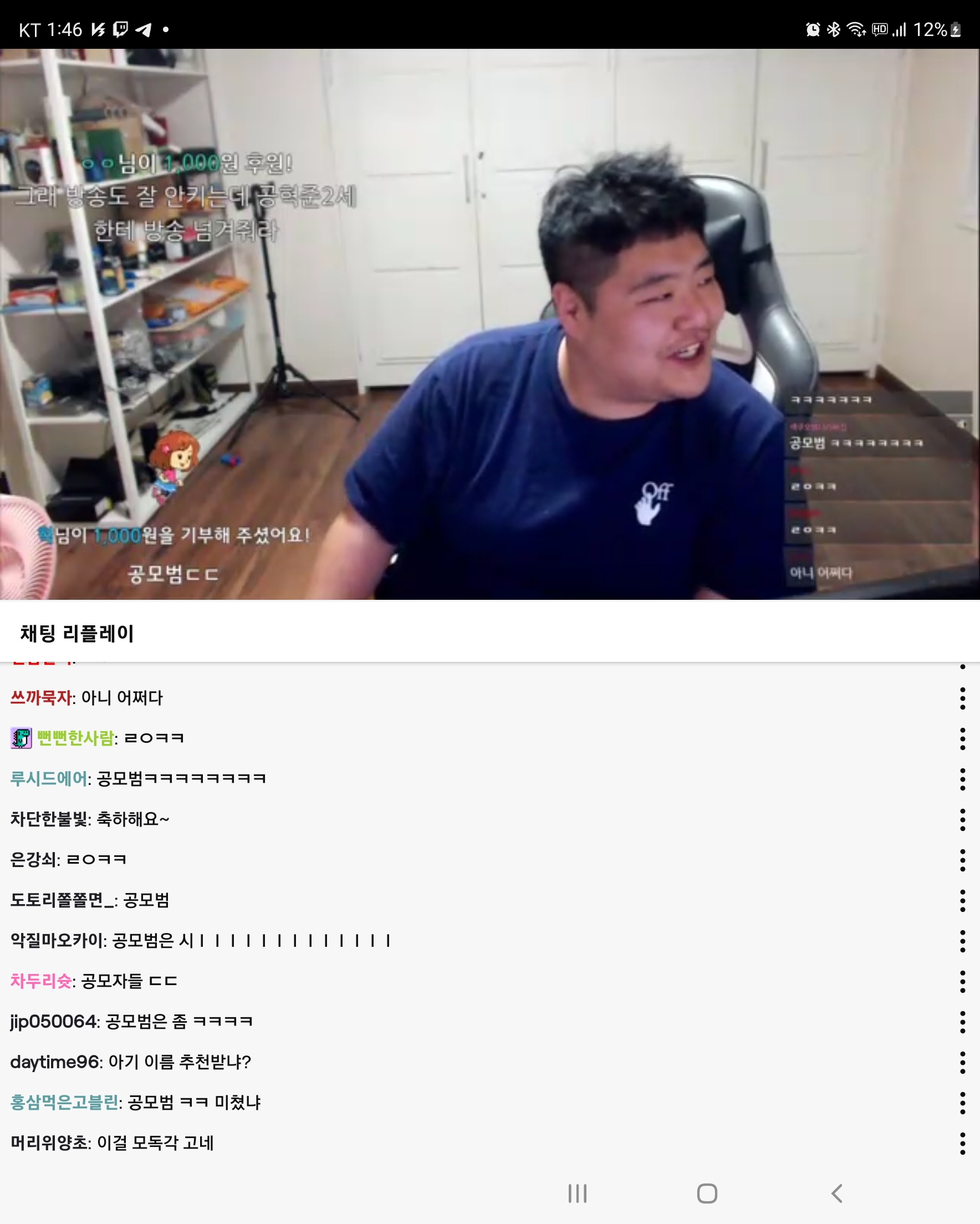View 루시드에어's user profile
This screenshot has height=1224, width=980.
[49, 778]
